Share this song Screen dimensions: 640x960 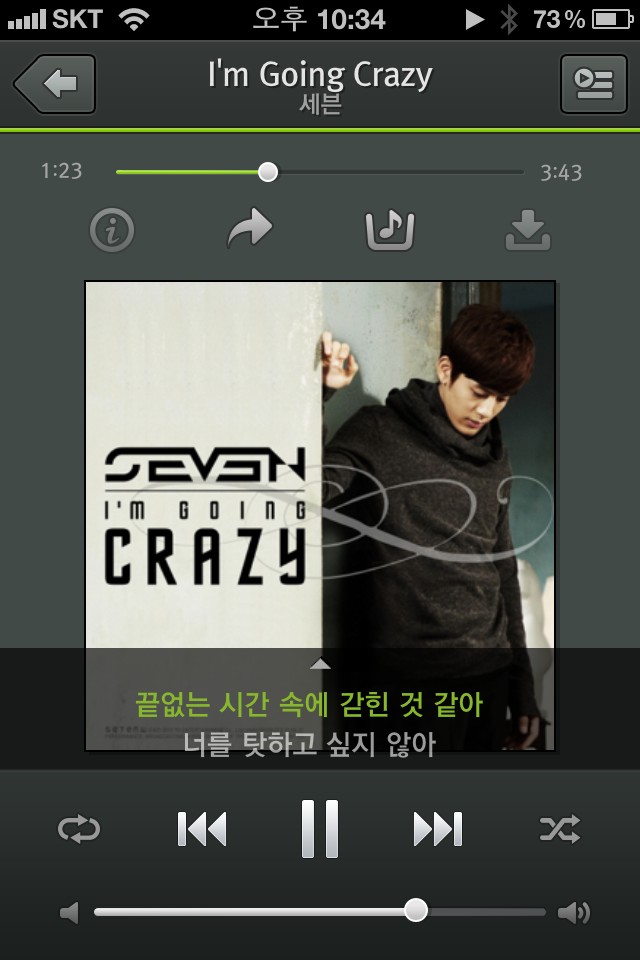pyautogui.click(x=250, y=231)
